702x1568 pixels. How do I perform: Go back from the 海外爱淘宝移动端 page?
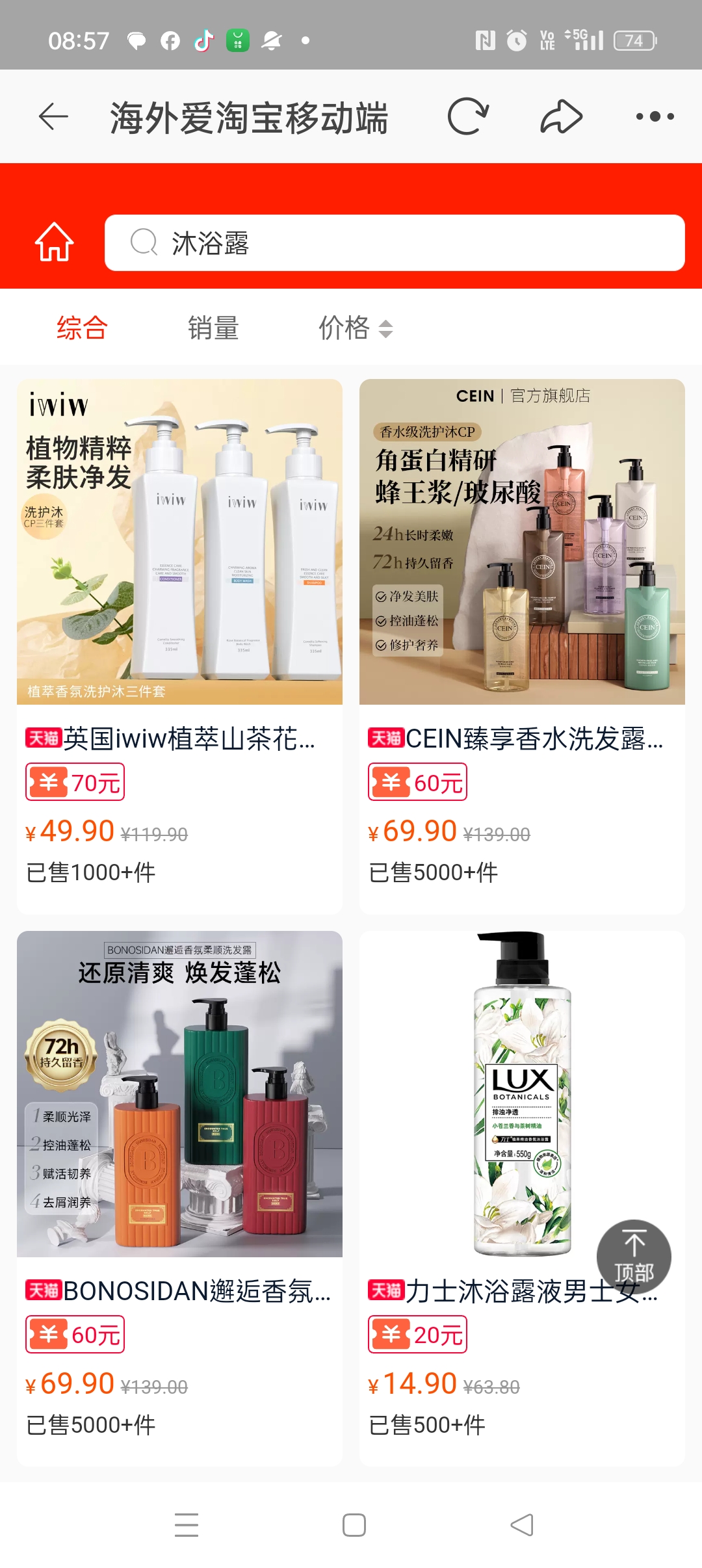point(53,117)
